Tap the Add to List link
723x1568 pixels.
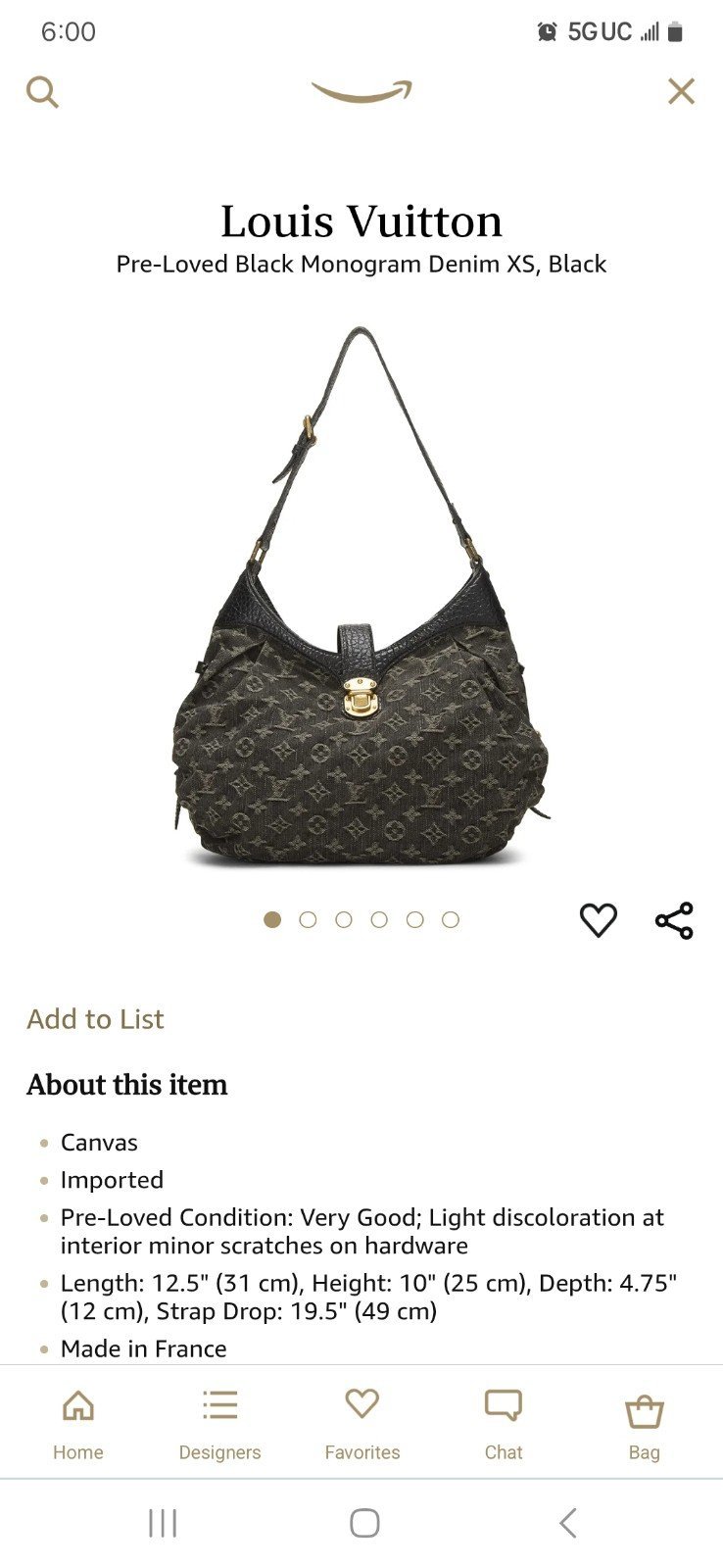95,1019
